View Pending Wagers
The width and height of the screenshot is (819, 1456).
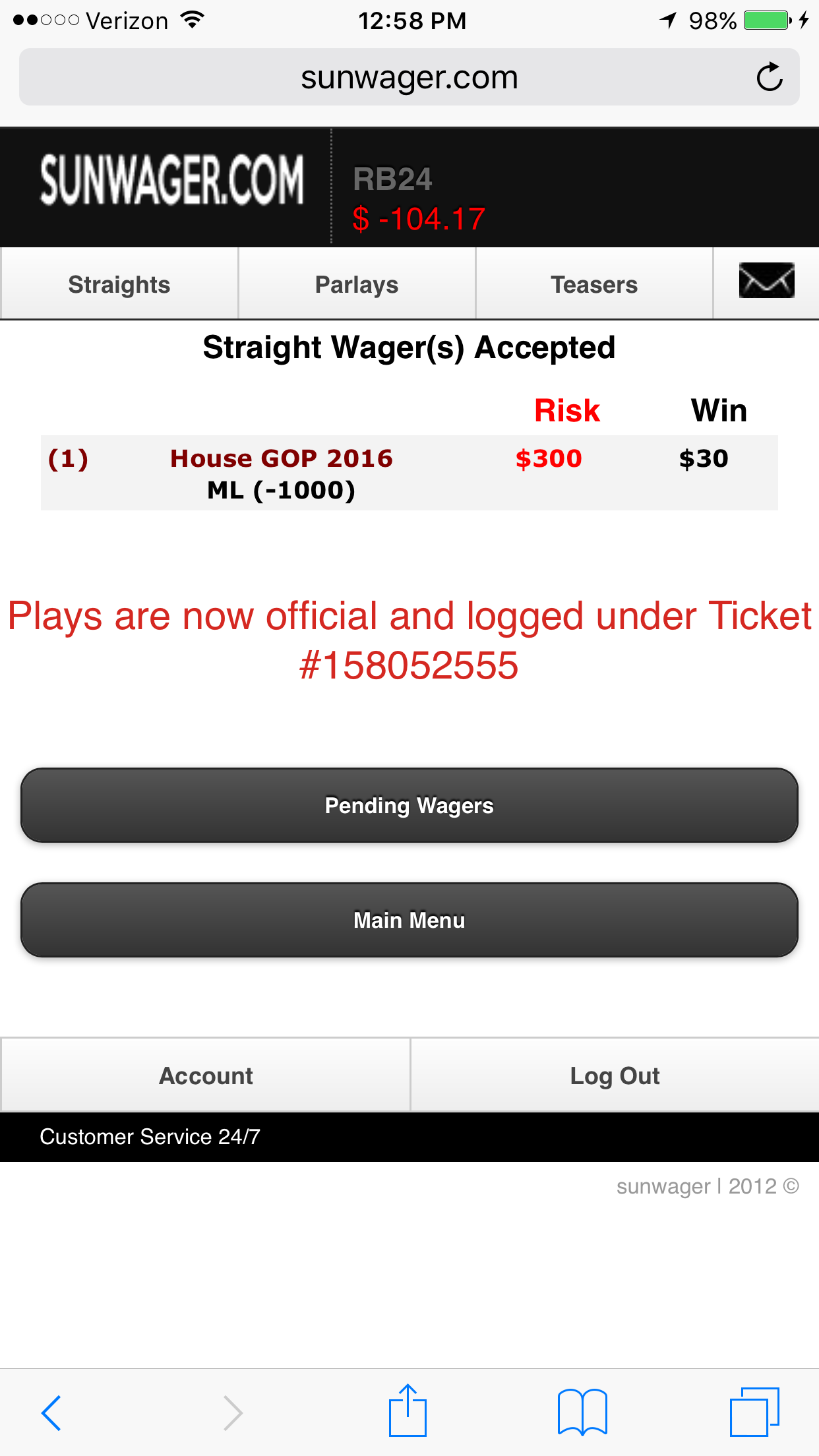(409, 805)
